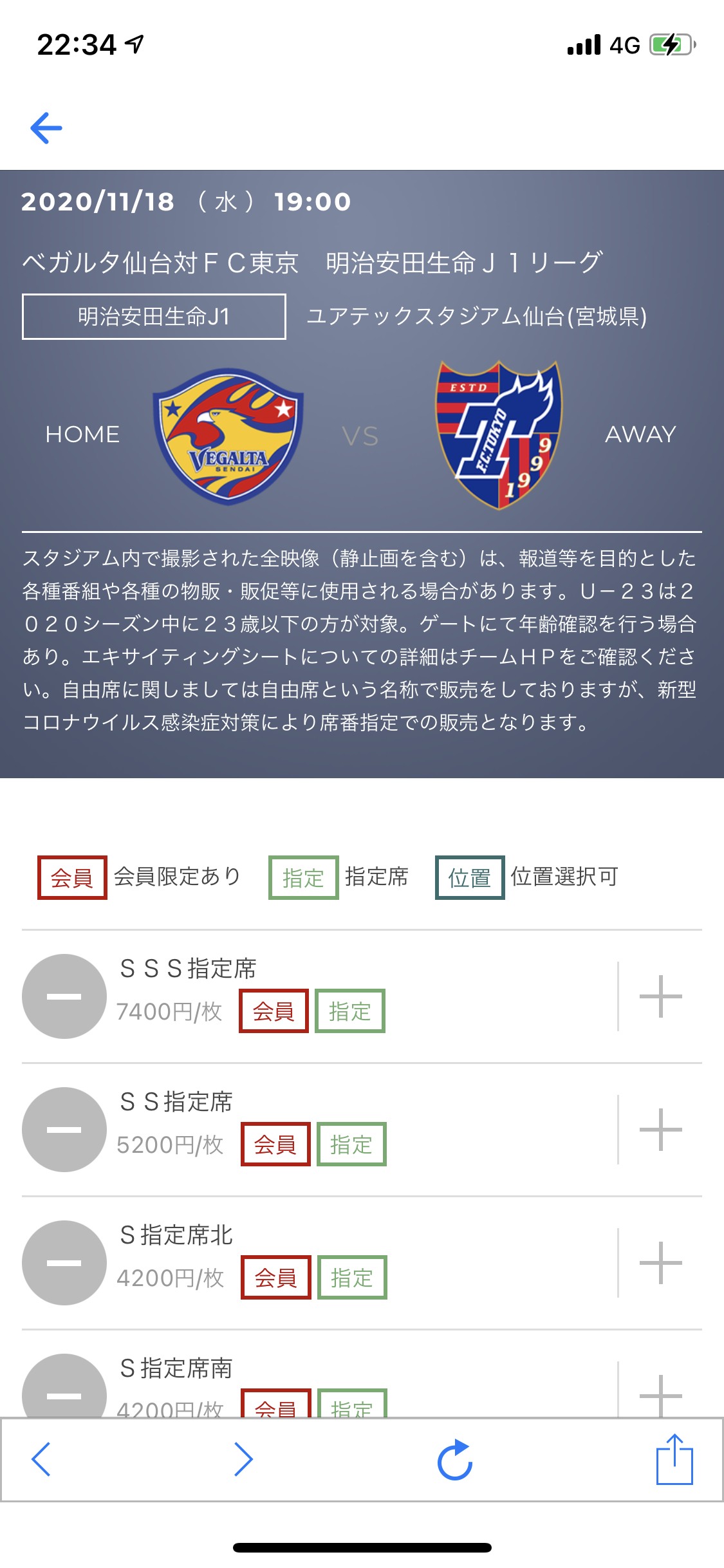Image resolution: width=724 pixels, height=1568 pixels.
Task: Add one S指定席北 ticket
Action: (x=660, y=1263)
